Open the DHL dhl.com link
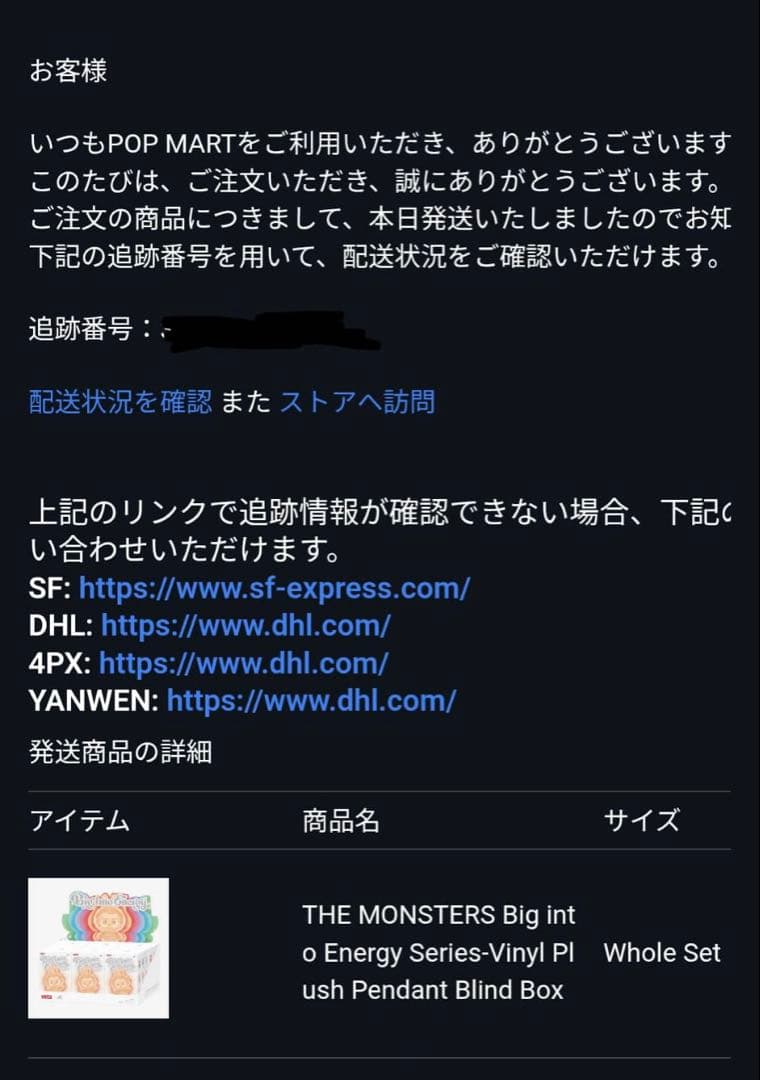The image size is (760, 1080). point(245,626)
